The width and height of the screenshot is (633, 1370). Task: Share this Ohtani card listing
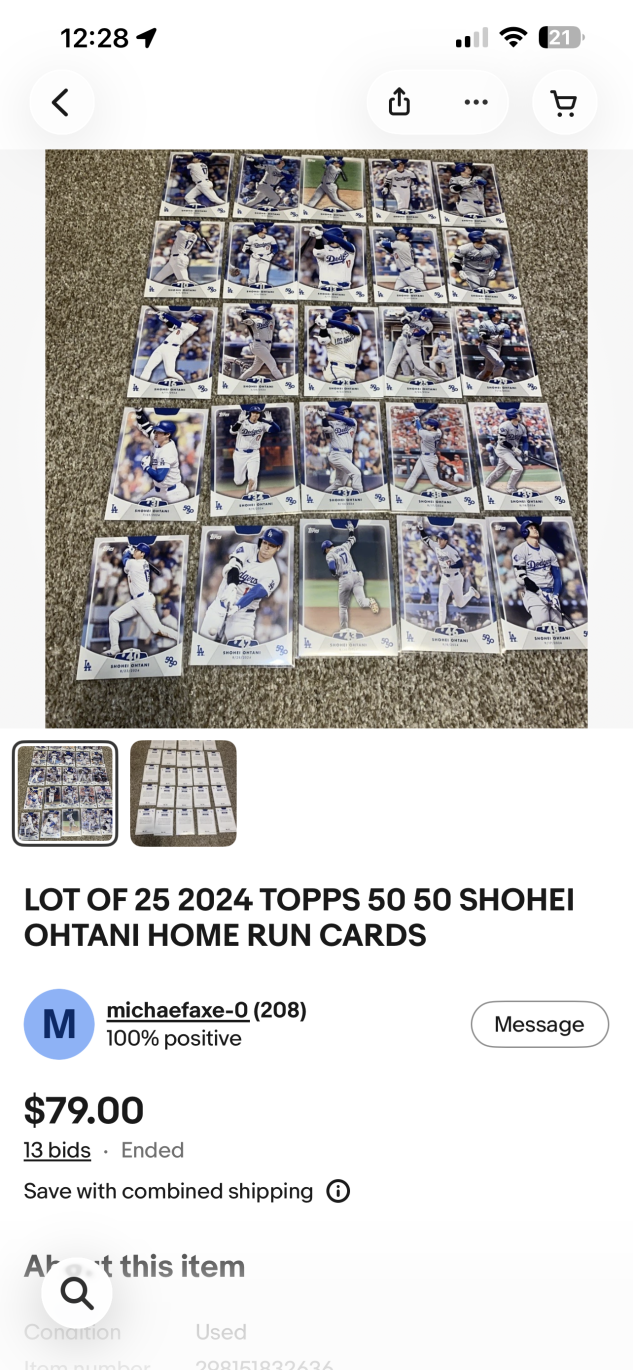[x=399, y=102]
